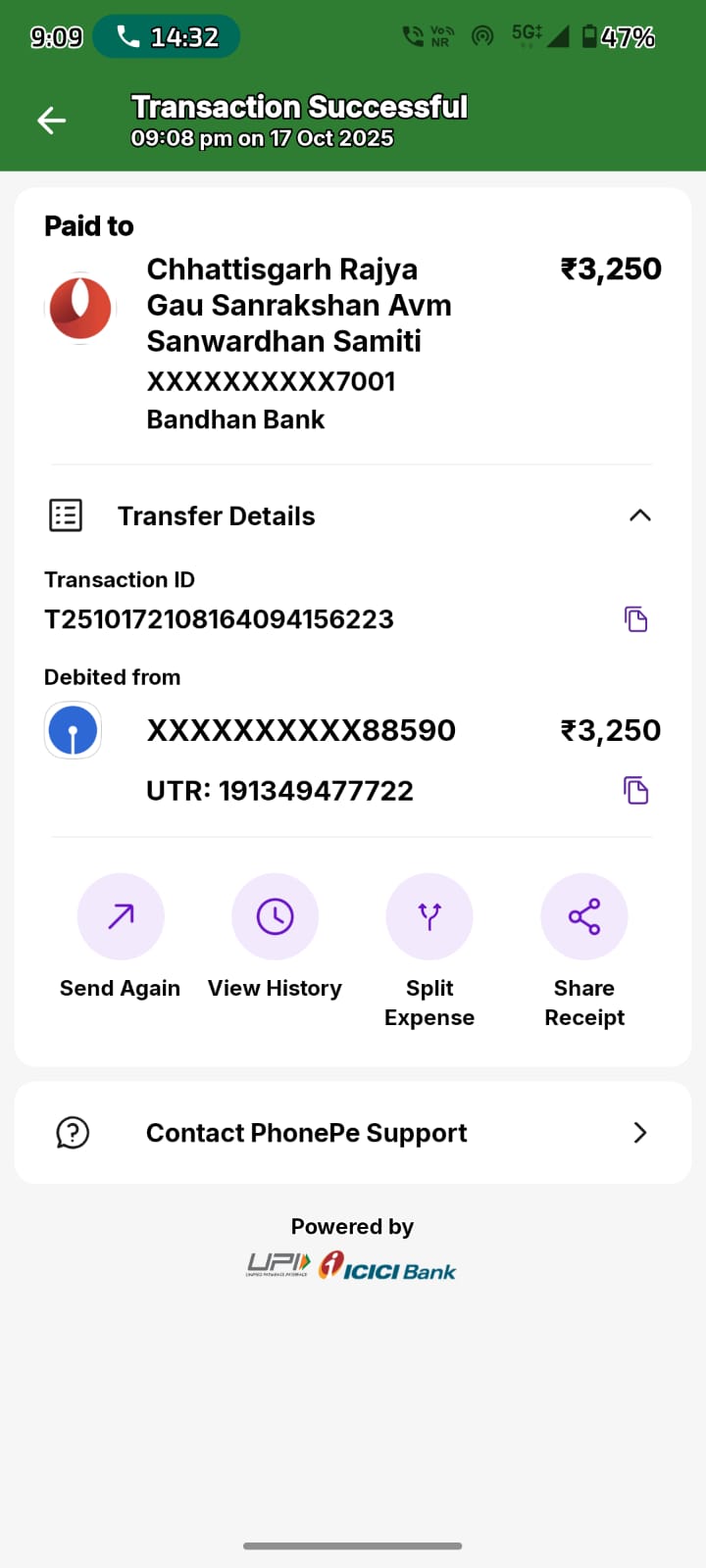This screenshot has height=1568, width=706.
Task: Copy the UTR number
Action: pyautogui.click(x=635, y=790)
